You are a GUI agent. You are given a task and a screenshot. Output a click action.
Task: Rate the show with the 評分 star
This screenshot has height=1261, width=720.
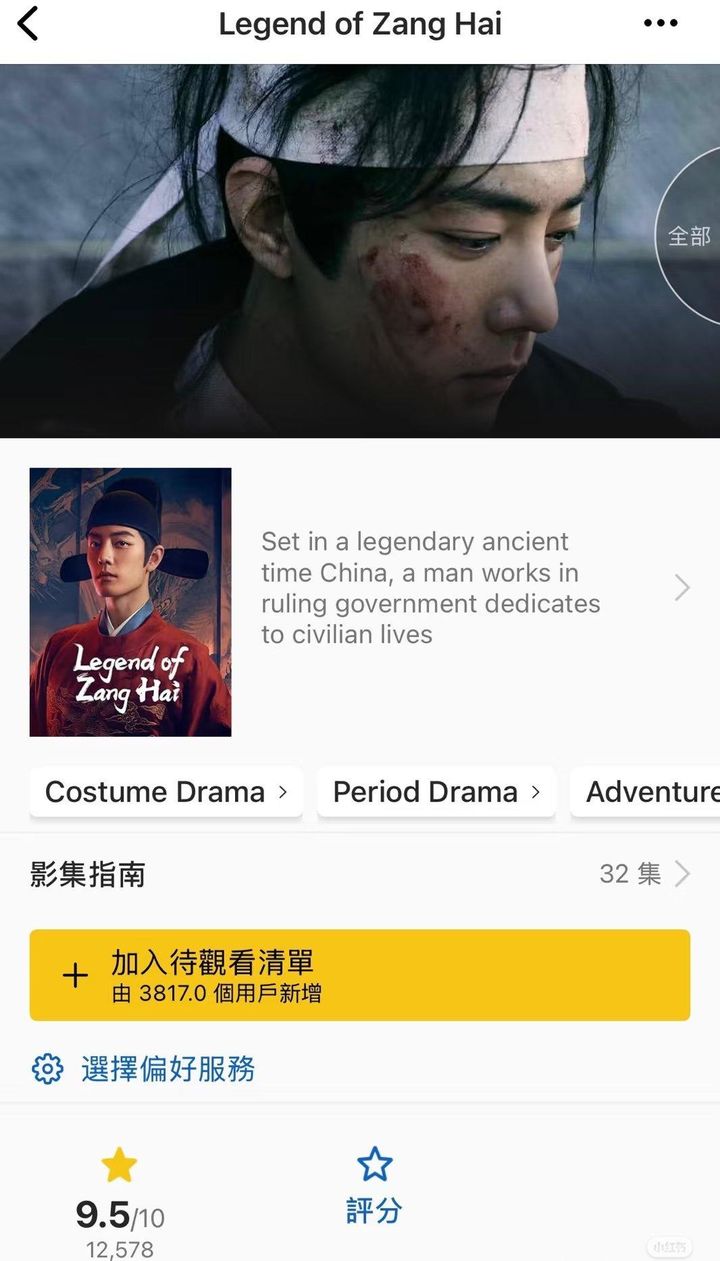(375, 1185)
